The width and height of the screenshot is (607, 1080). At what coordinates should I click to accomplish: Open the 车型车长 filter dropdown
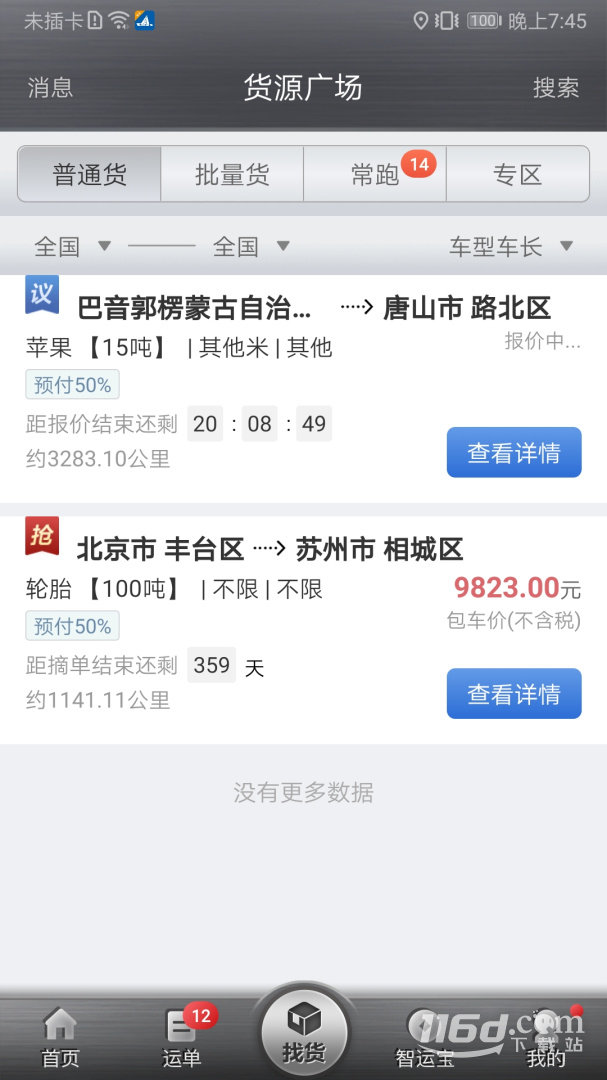pos(511,246)
